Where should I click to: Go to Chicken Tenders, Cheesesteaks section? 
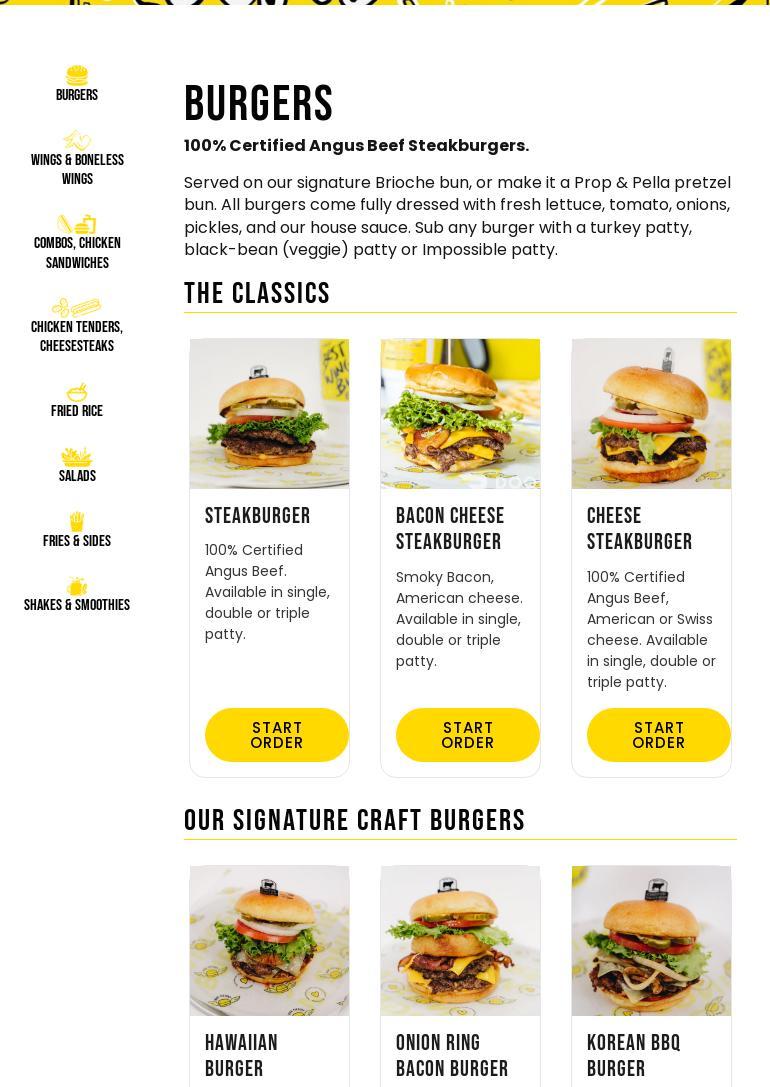(x=77, y=327)
